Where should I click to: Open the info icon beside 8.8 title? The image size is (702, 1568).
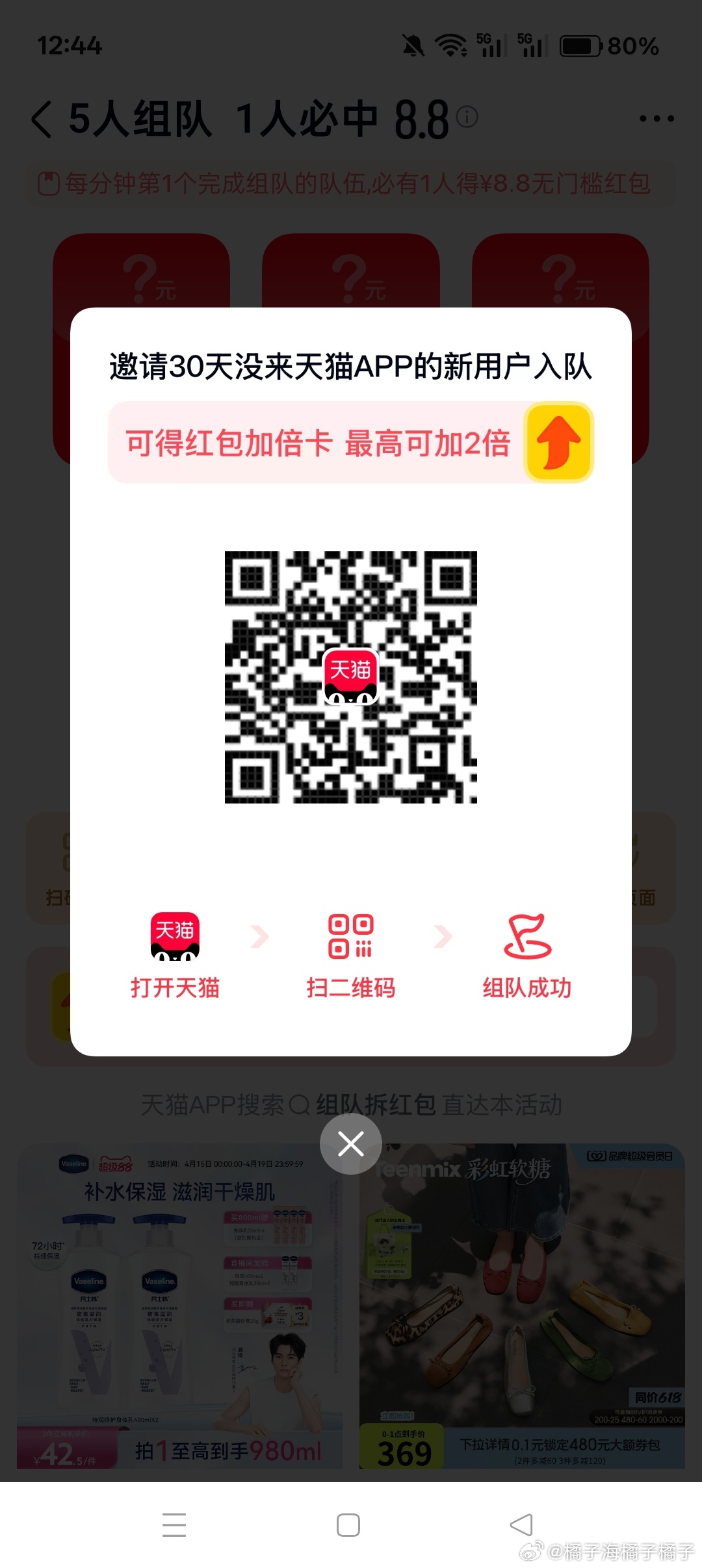point(467,117)
